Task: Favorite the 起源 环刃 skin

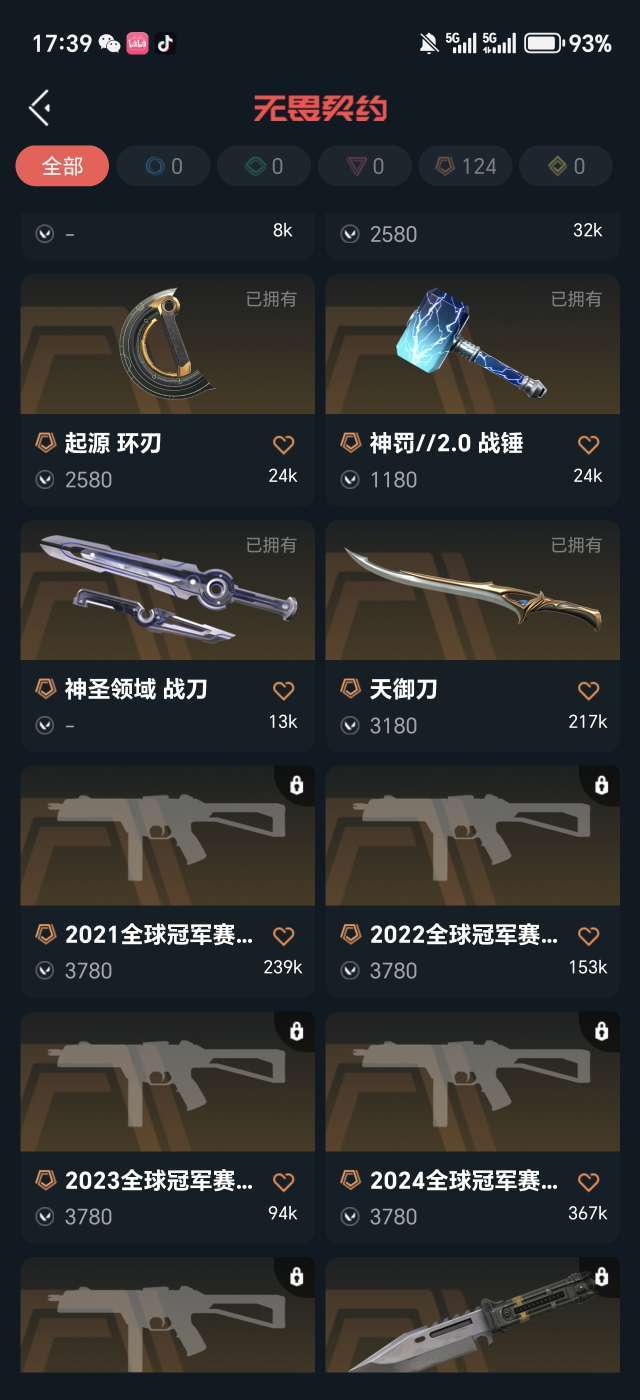Action: pos(284,444)
